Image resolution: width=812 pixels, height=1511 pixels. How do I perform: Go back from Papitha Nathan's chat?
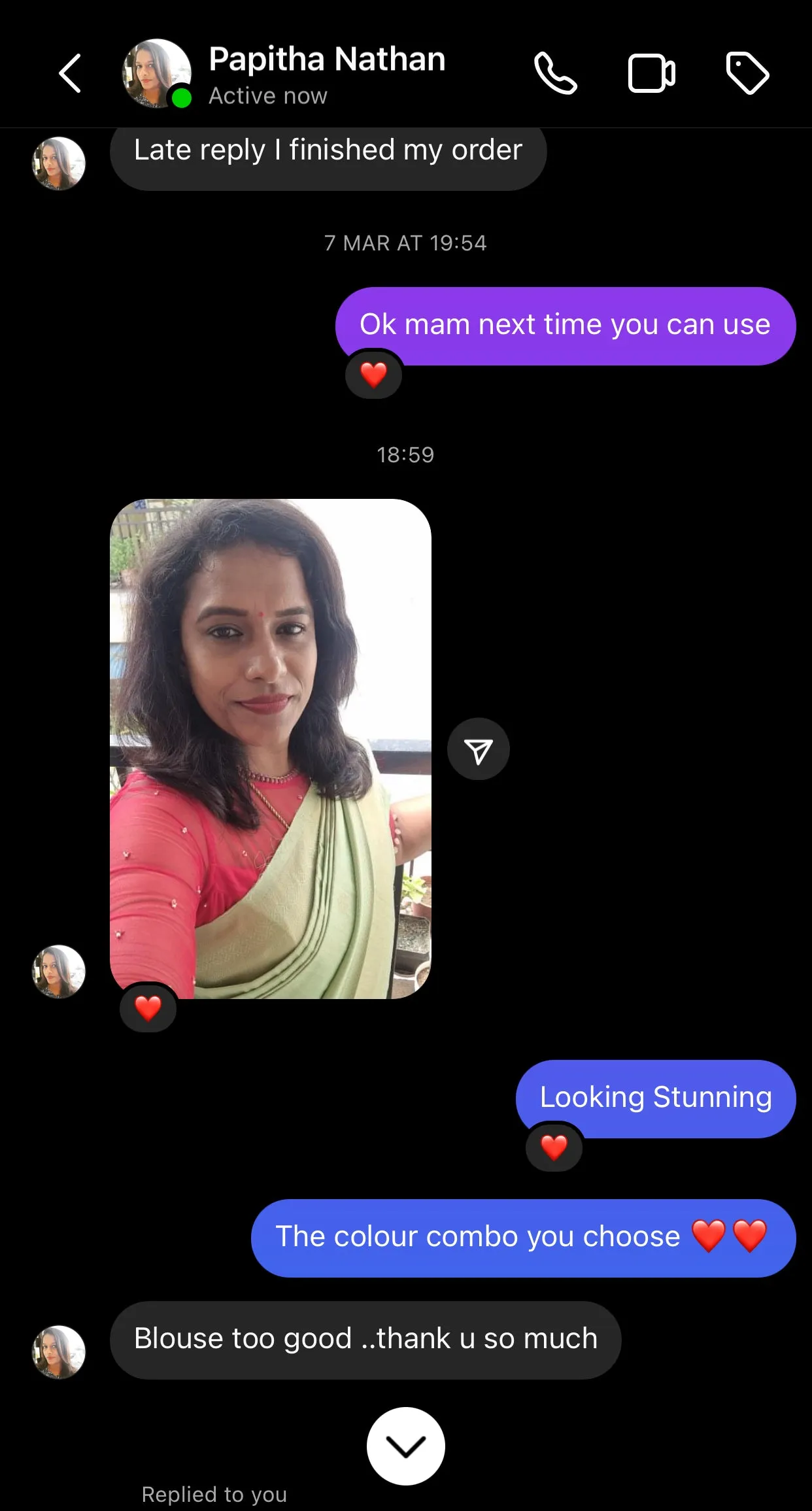click(x=70, y=73)
